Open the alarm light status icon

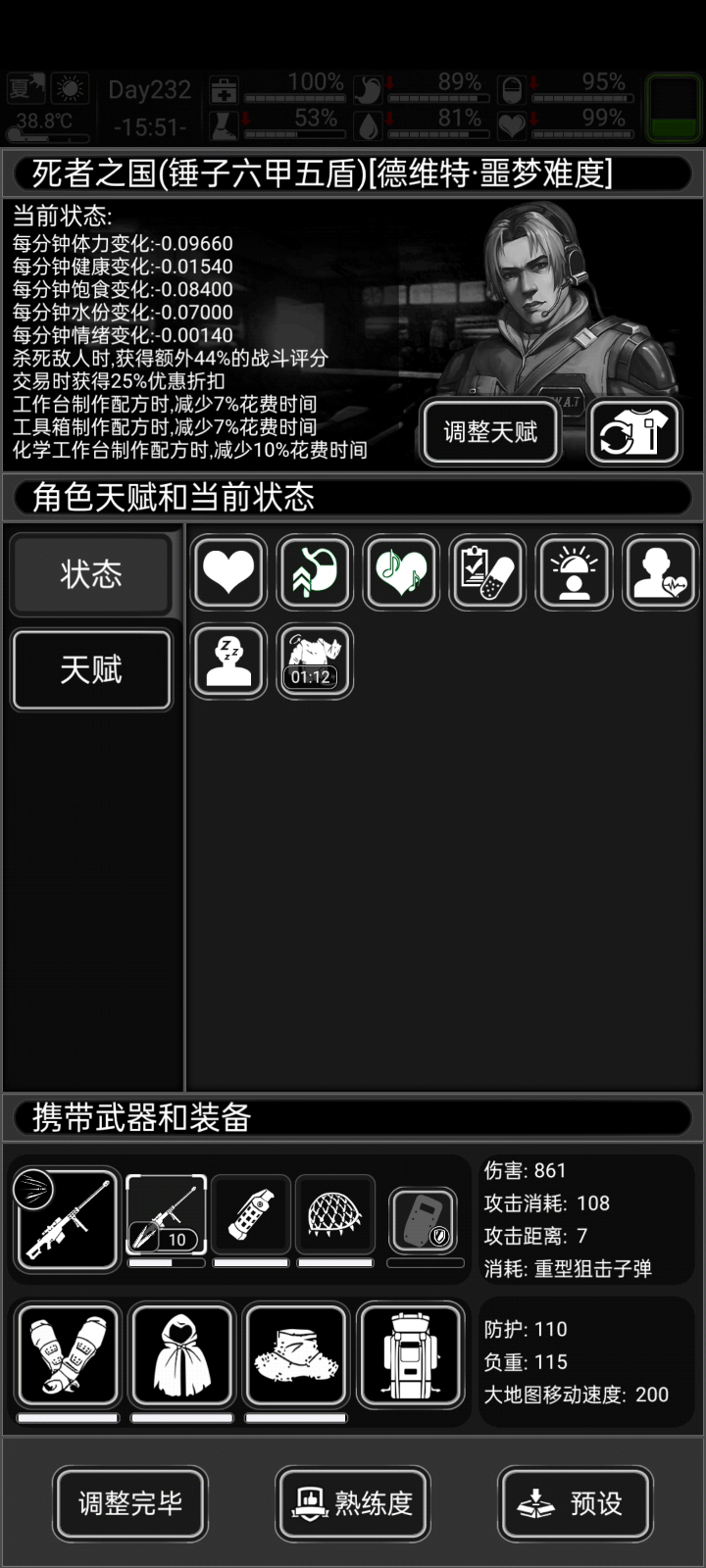tap(574, 573)
